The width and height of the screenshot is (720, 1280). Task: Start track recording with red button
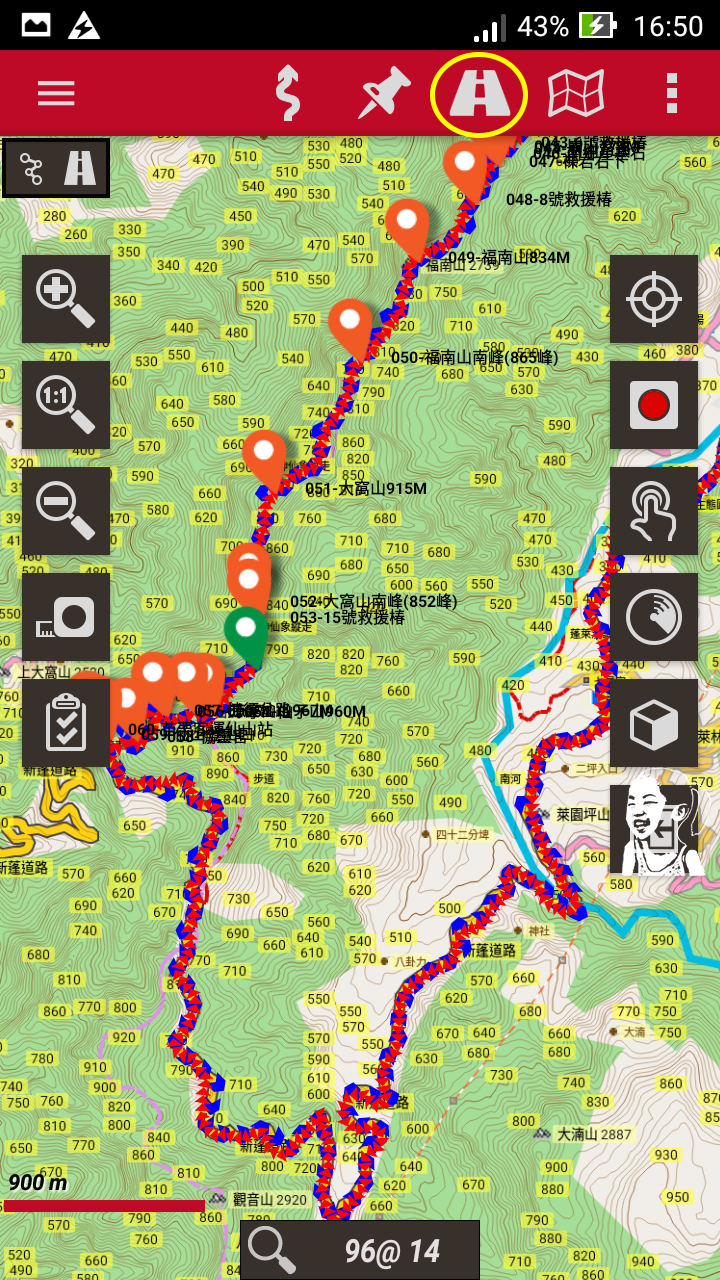654,405
